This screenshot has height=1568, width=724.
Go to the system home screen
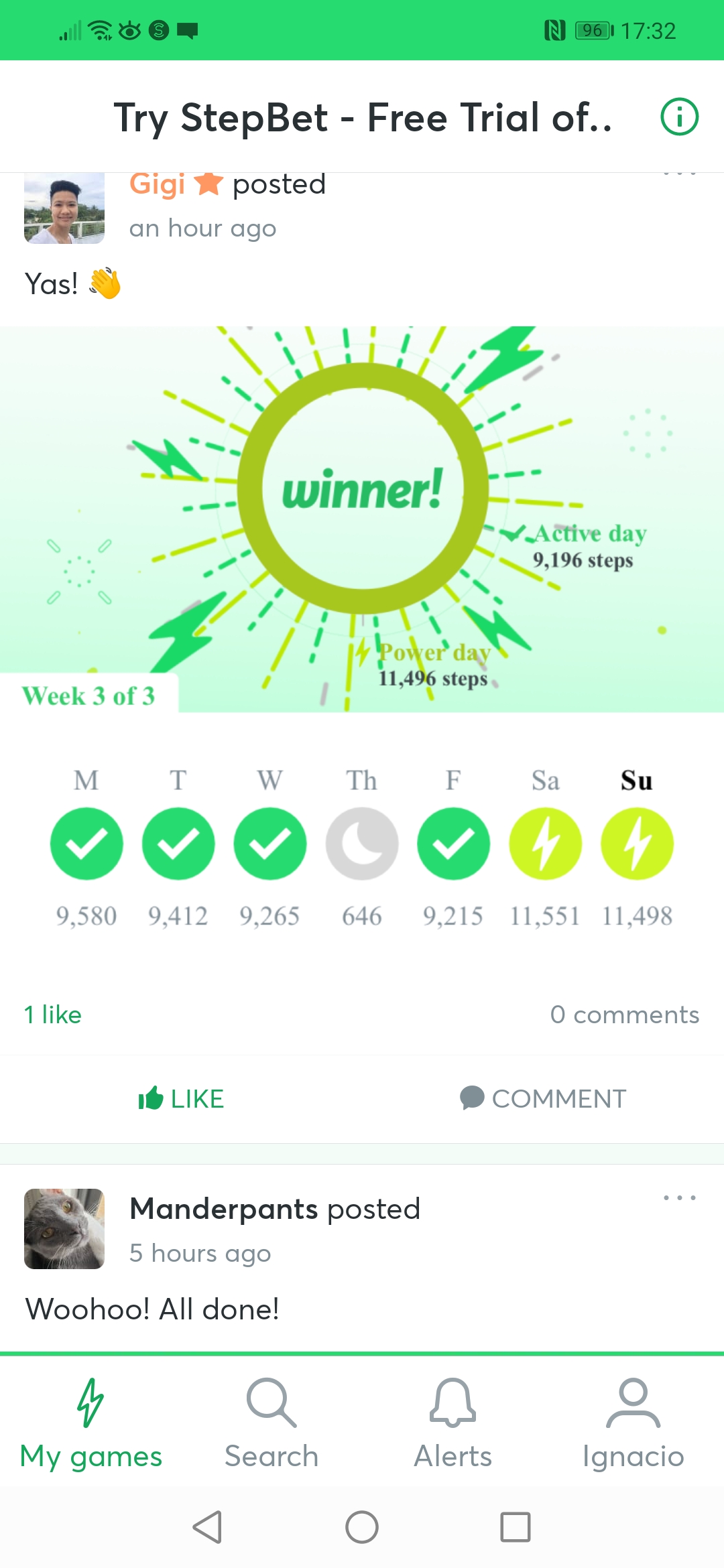[x=362, y=1527]
